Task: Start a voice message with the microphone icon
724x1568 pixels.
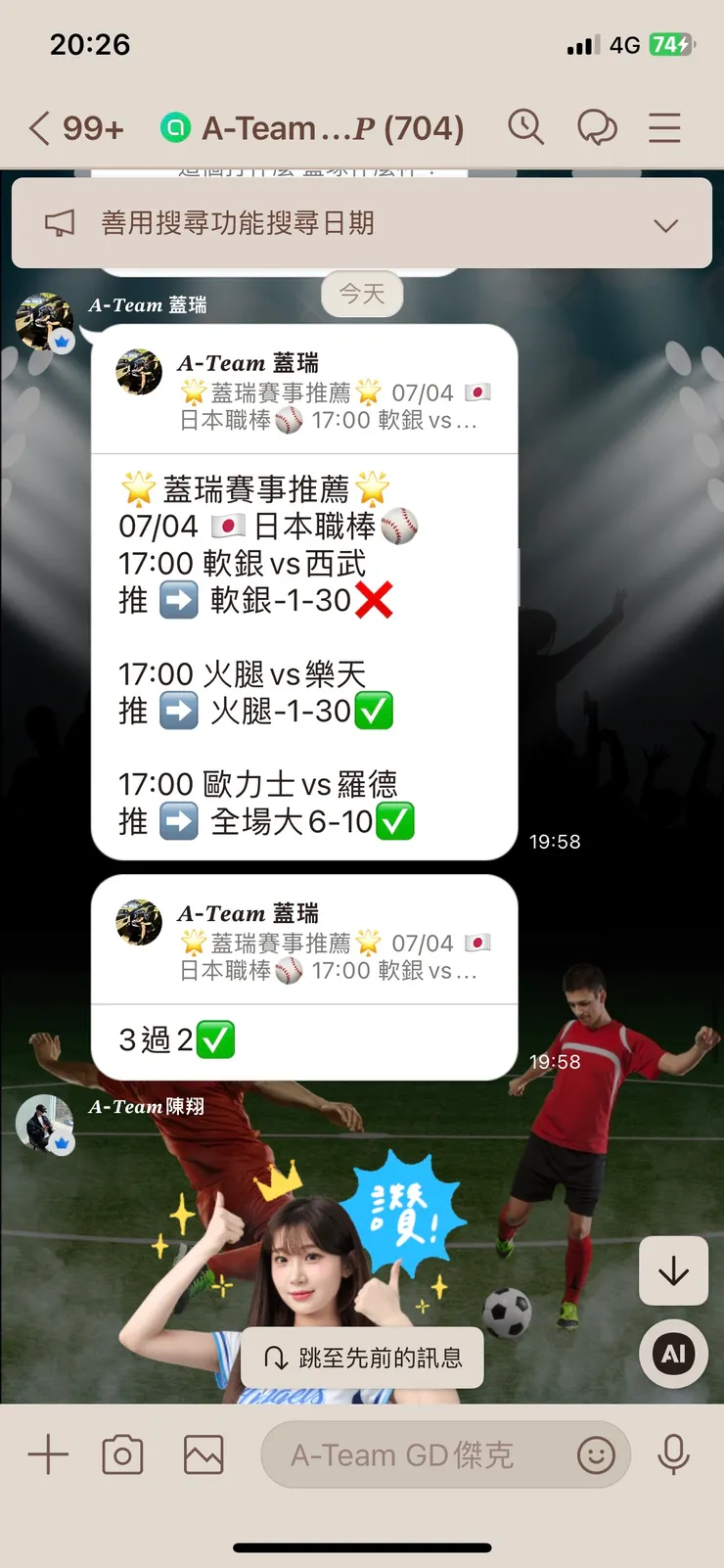Action: click(674, 1455)
